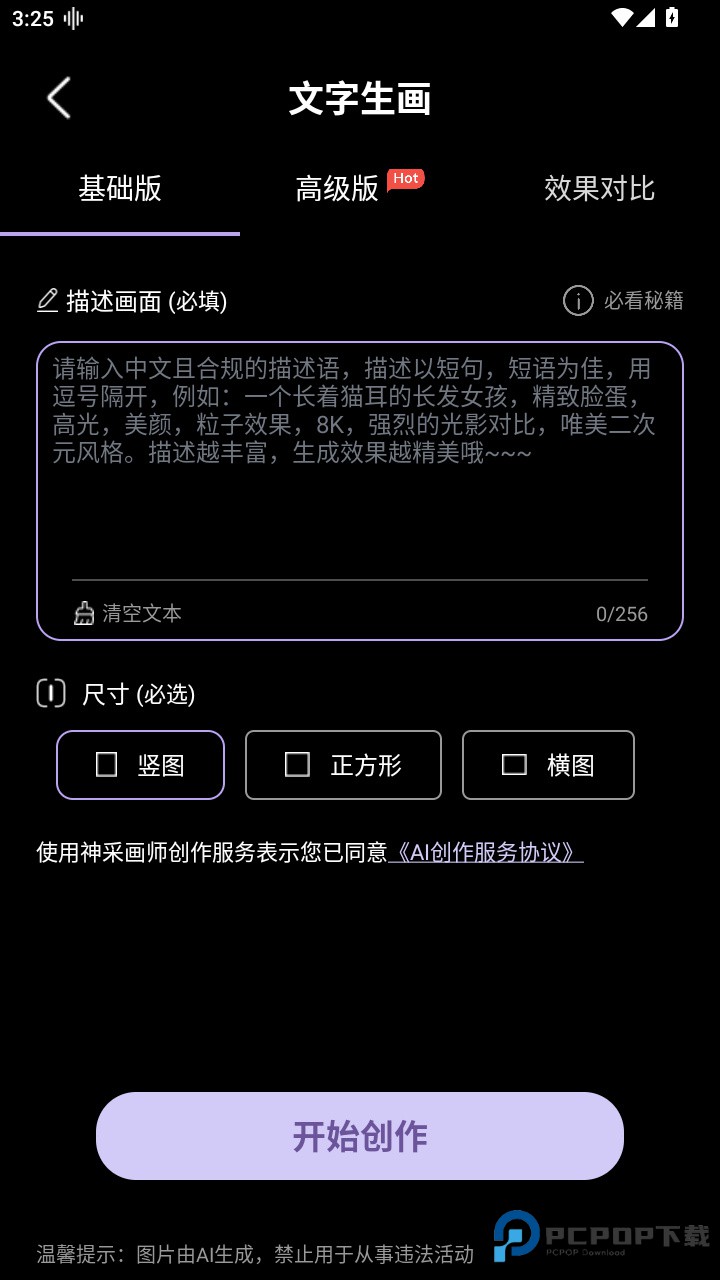
Task: Click the PCPOP下载 logo icon
Action: 516,1238
